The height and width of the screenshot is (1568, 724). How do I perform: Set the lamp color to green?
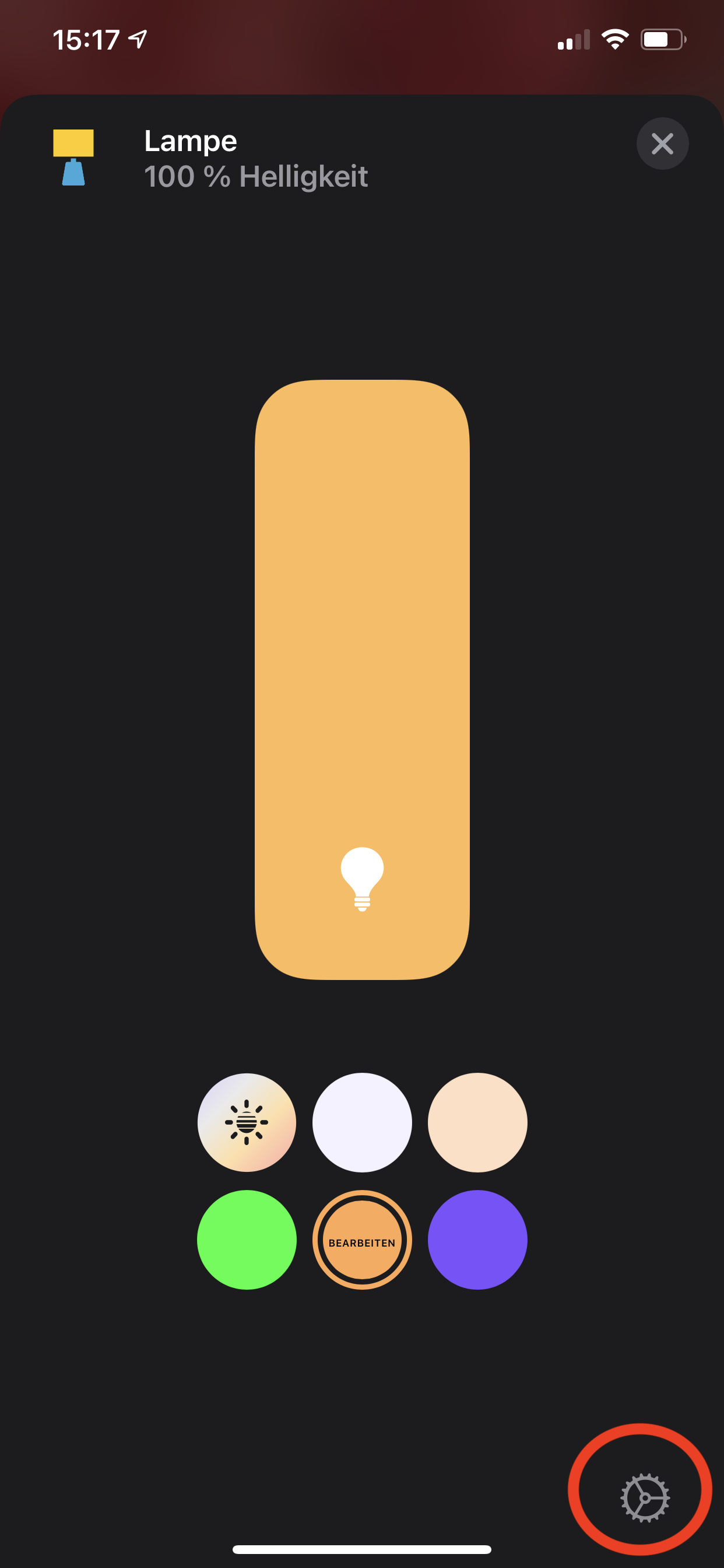tap(247, 1240)
